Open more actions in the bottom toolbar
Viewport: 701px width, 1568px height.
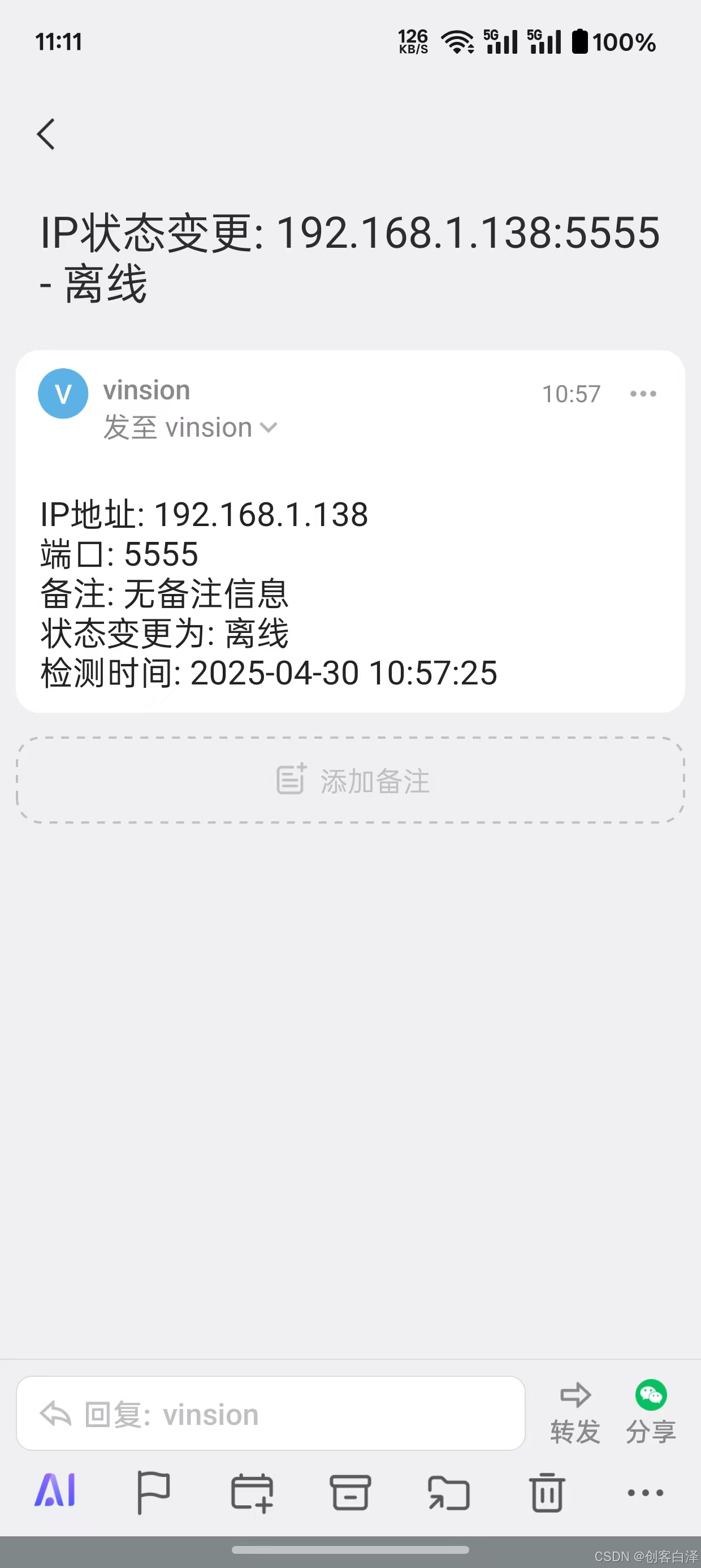point(645,1493)
